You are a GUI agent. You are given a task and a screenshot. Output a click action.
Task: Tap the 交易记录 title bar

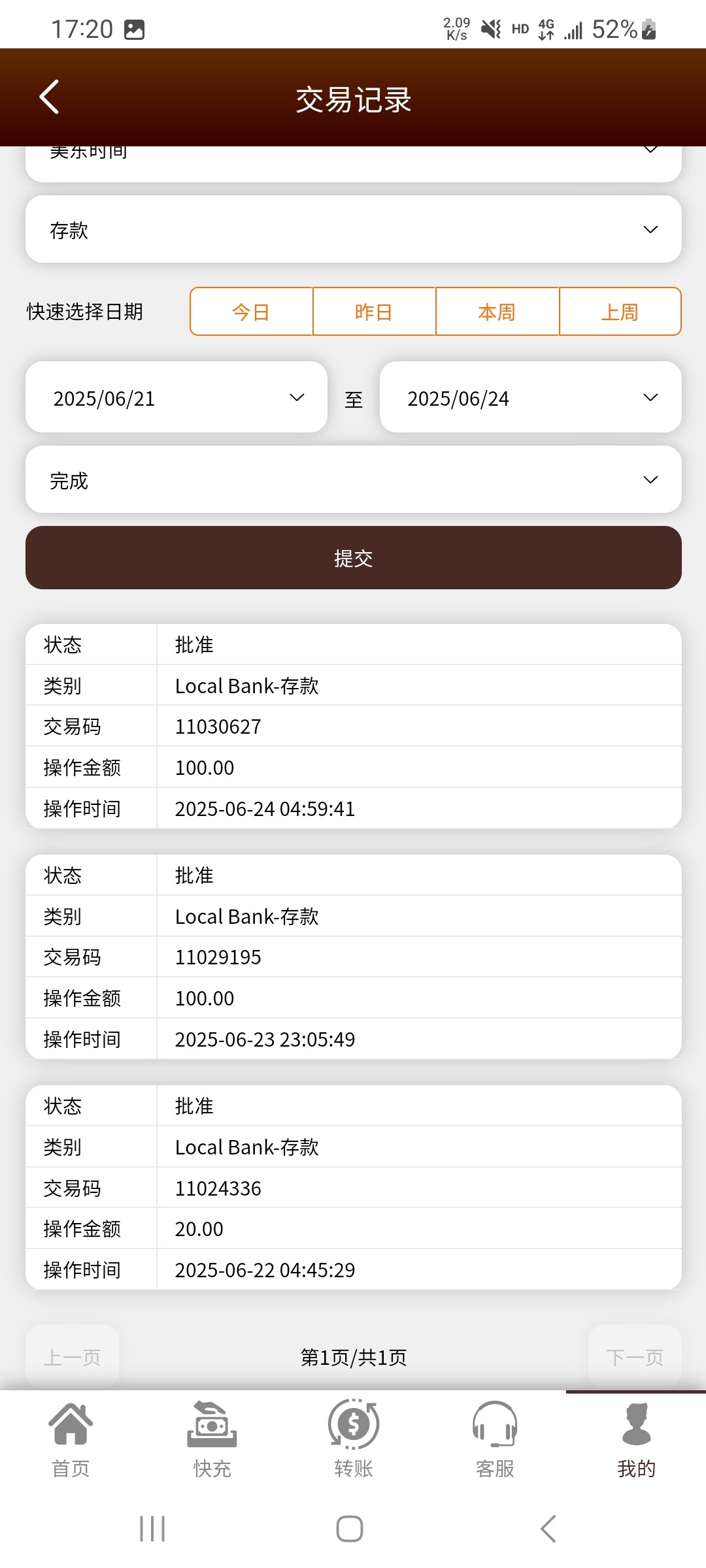353,99
